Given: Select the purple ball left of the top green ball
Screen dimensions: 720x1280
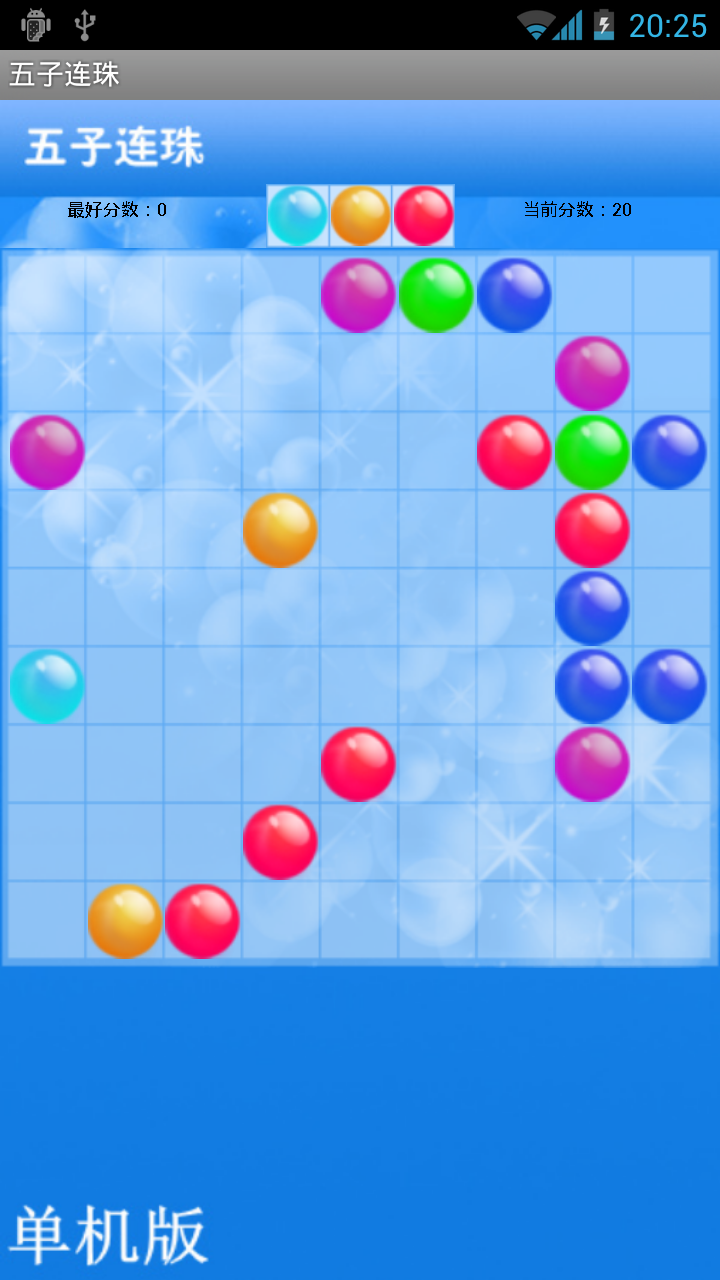Looking at the screenshot, I should (358, 295).
